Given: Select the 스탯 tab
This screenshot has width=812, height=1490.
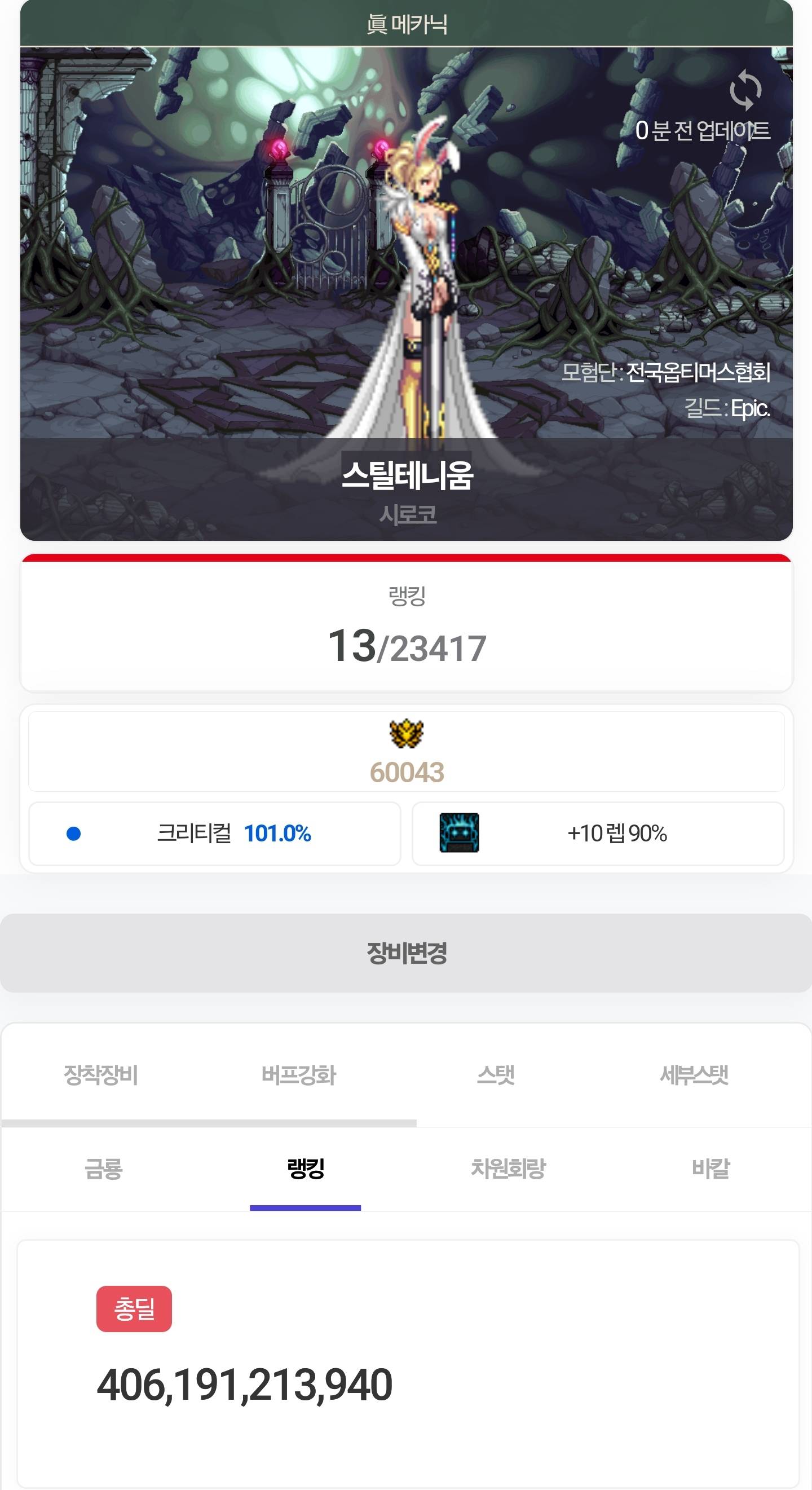Looking at the screenshot, I should tap(496, 1075).
